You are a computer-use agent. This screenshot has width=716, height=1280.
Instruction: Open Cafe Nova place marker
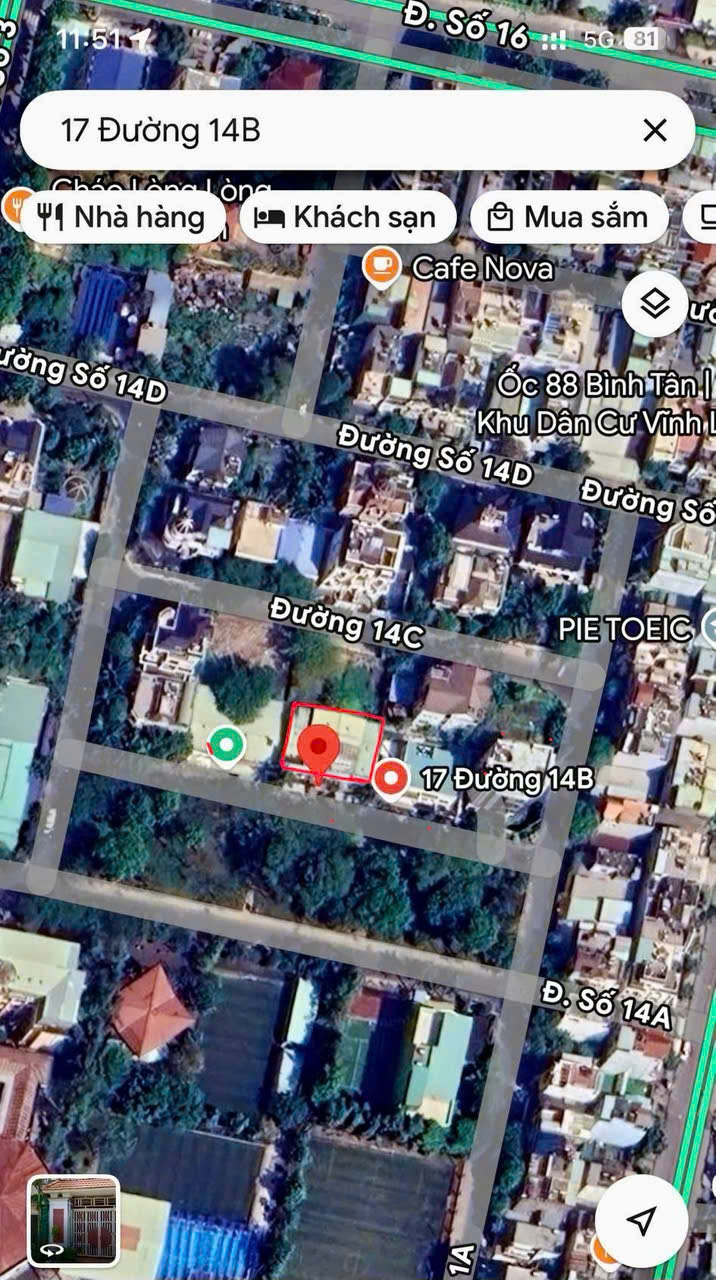(x=379, y=269)
